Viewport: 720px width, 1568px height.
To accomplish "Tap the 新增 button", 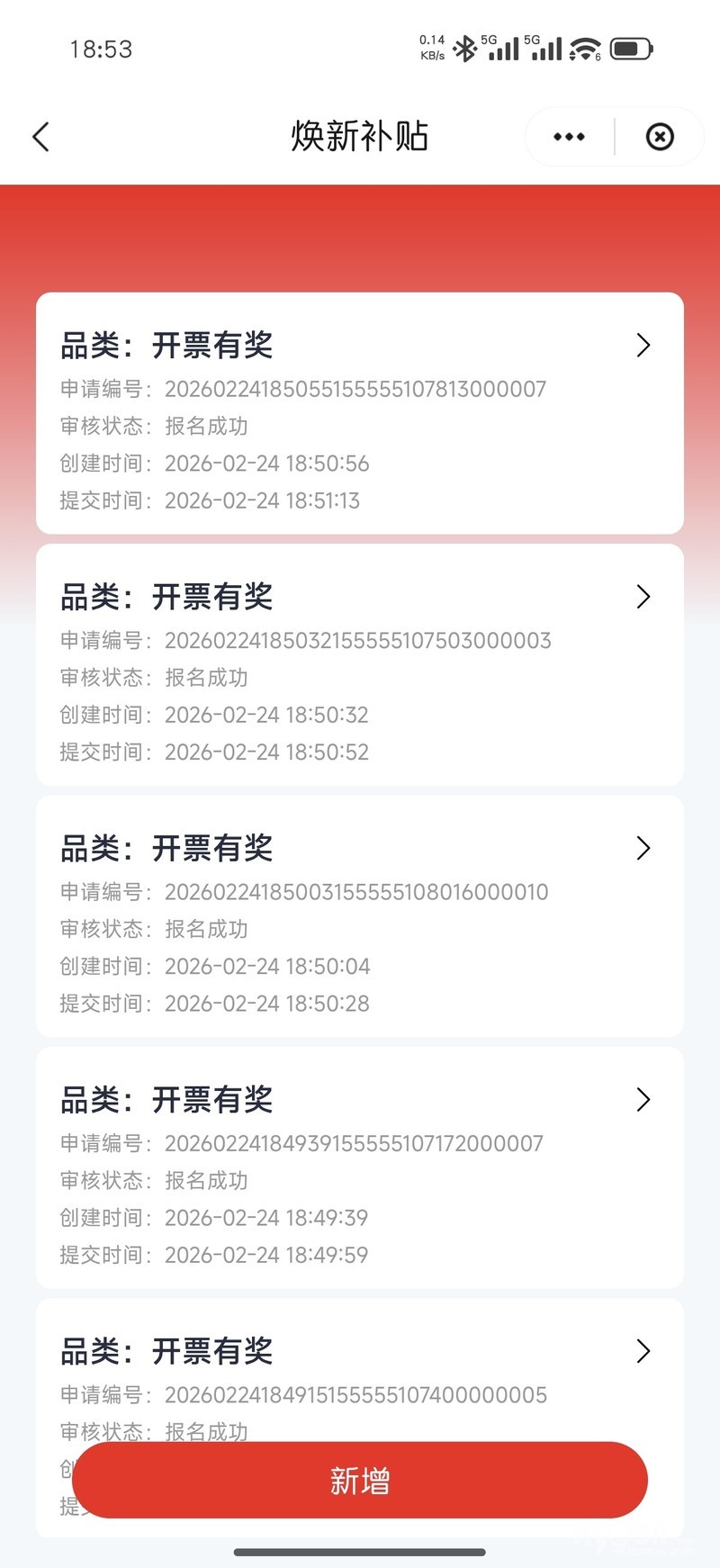I will 360,1481.
